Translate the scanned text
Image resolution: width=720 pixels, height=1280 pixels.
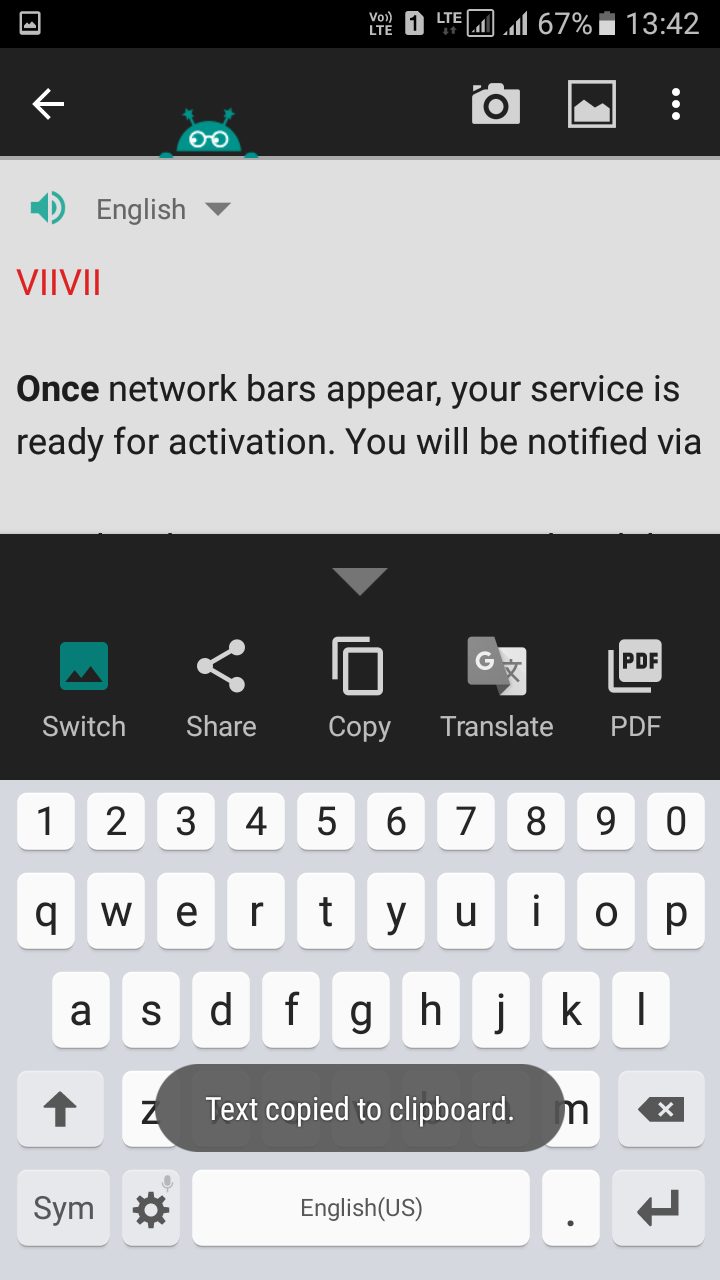(x=497, y=688)
